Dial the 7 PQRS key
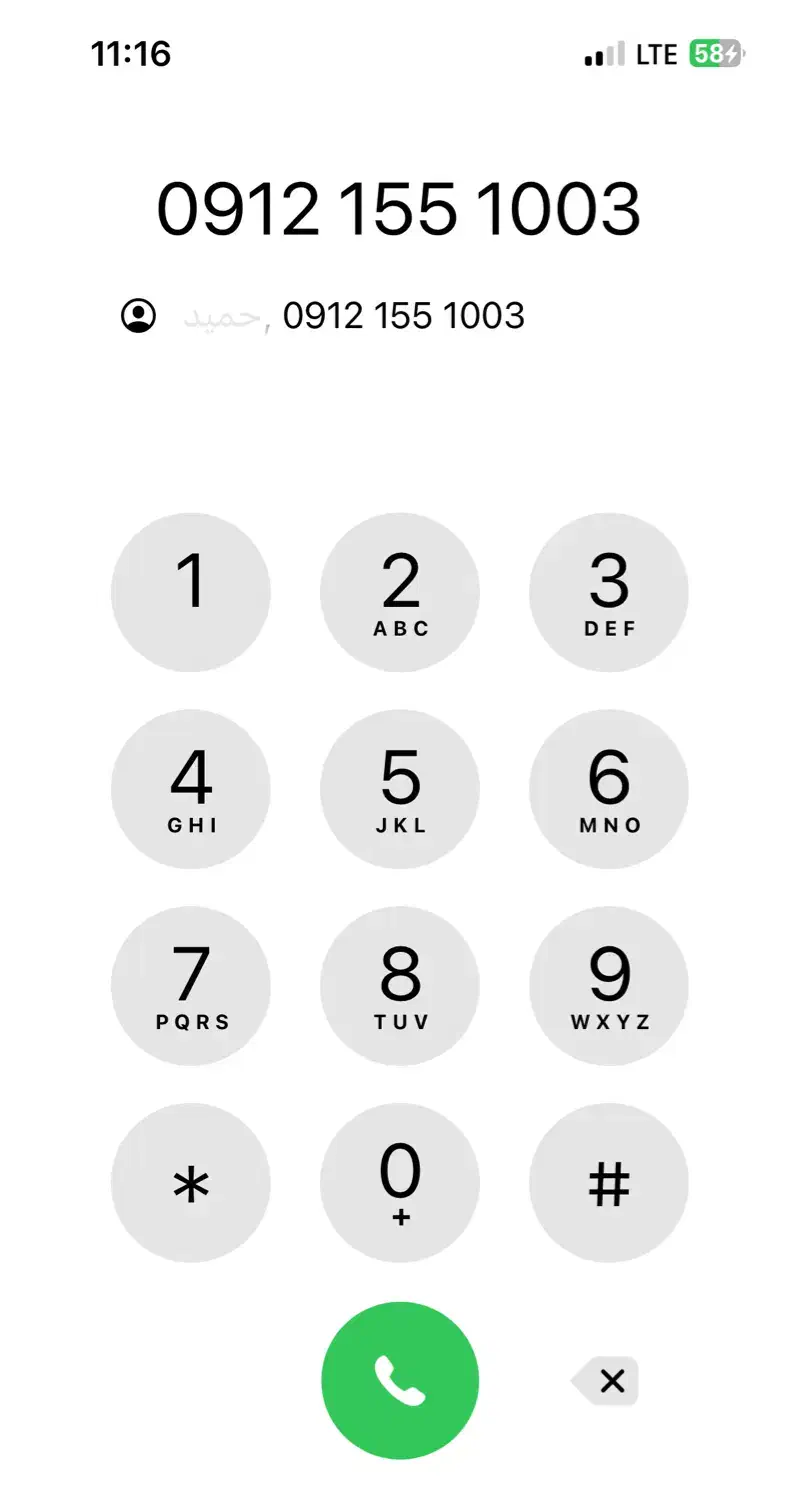Viewport: 800px width, 1500px height. point(190,986)
